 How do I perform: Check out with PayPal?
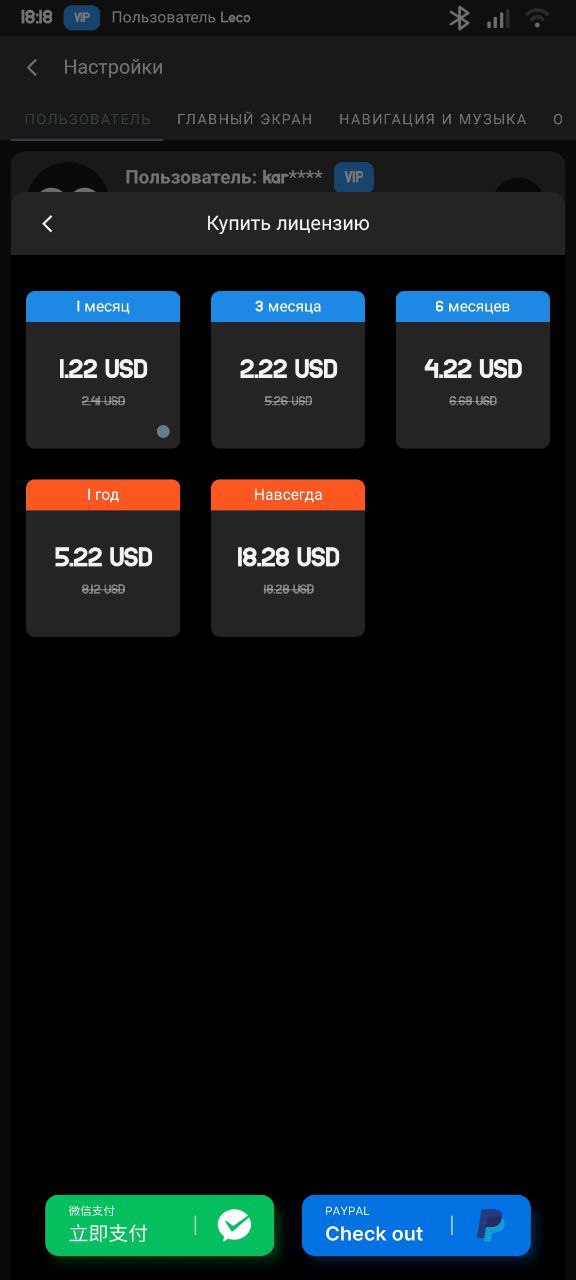click(x=416, y=1225)
